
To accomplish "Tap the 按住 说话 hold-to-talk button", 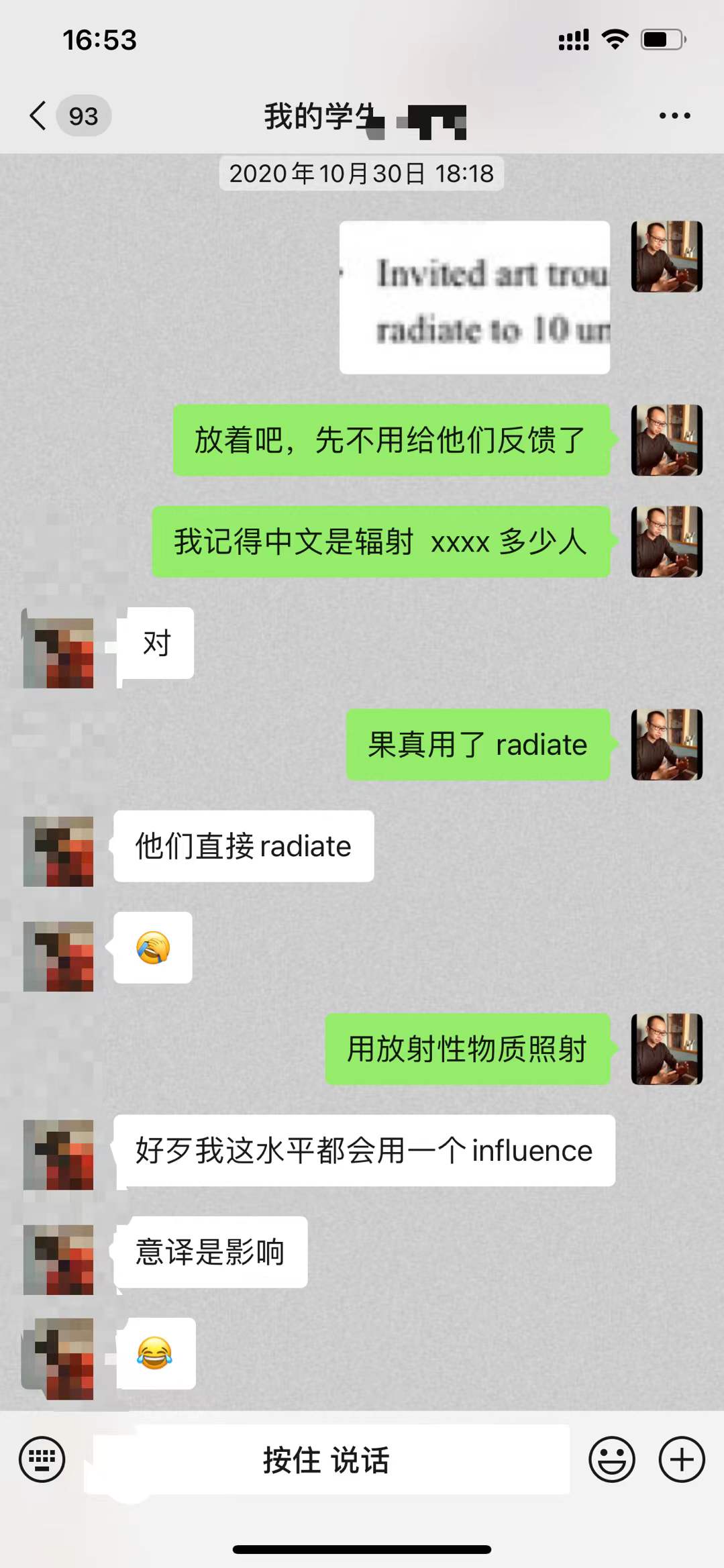I will [327, 1459].
